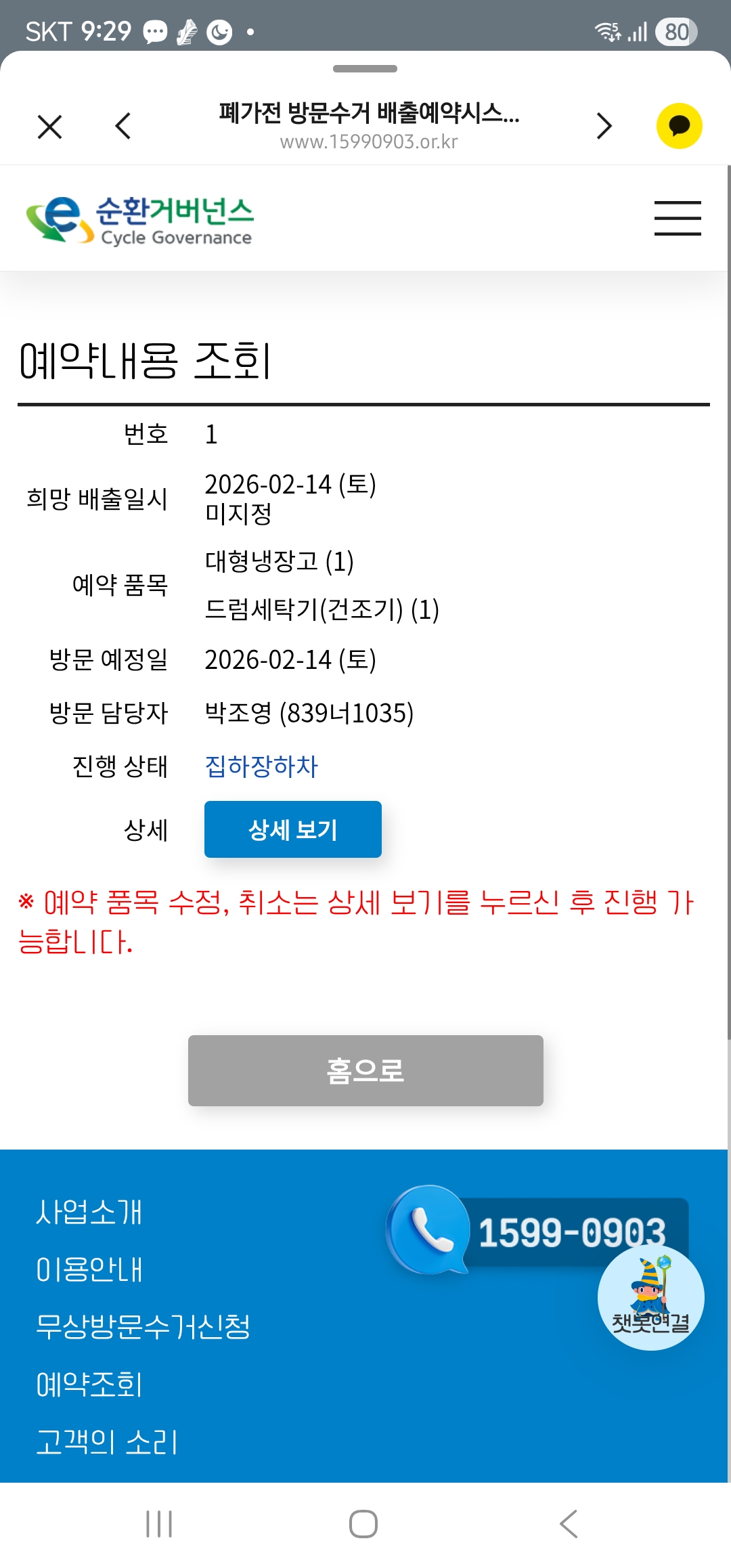731x1568 pixels.
Task: Tap the 홈으로 button
Action: (x=365, y=1070)
